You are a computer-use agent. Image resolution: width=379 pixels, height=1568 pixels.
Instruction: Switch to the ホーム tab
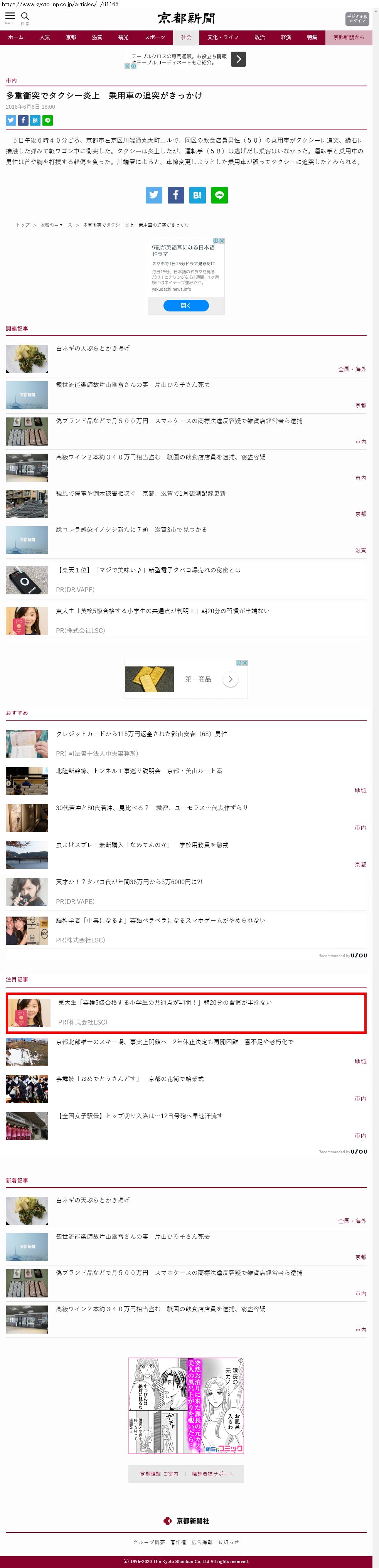pyautogui.click(x=15, y=38)
